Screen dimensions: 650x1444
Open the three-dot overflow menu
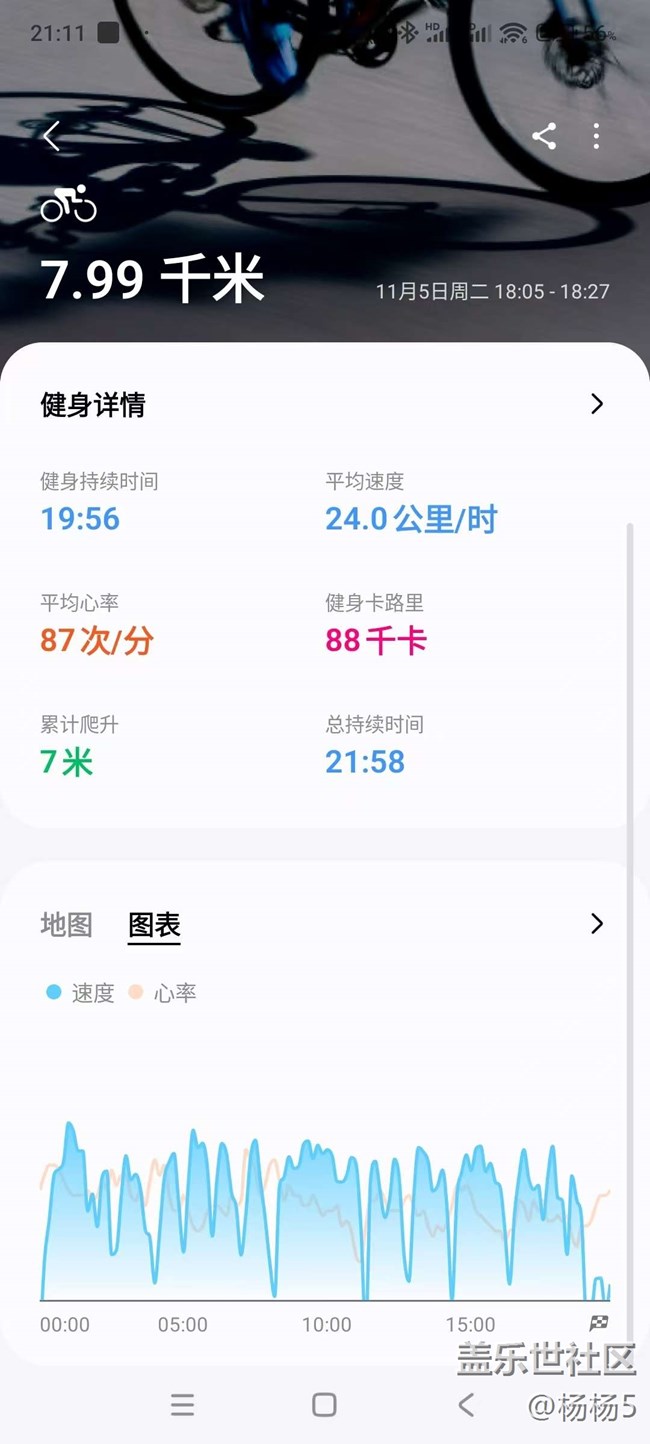596,136
